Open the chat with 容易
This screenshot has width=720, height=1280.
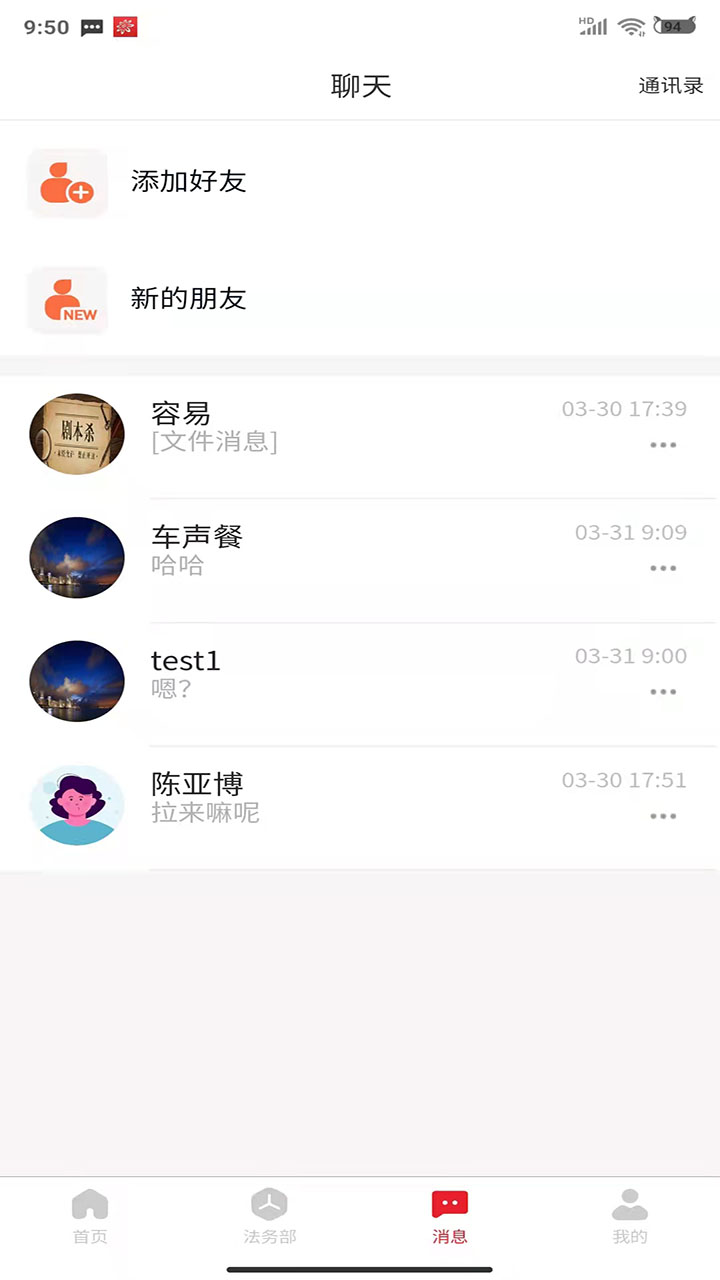[360, 436]
